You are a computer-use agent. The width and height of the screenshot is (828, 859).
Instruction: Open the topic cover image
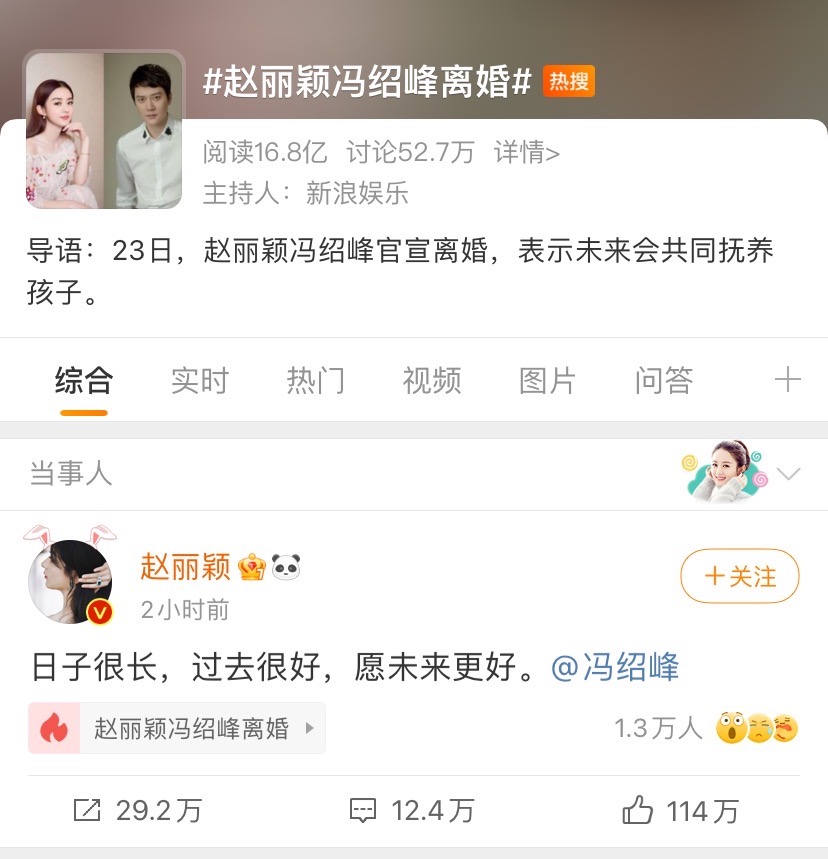click(104, 130)
